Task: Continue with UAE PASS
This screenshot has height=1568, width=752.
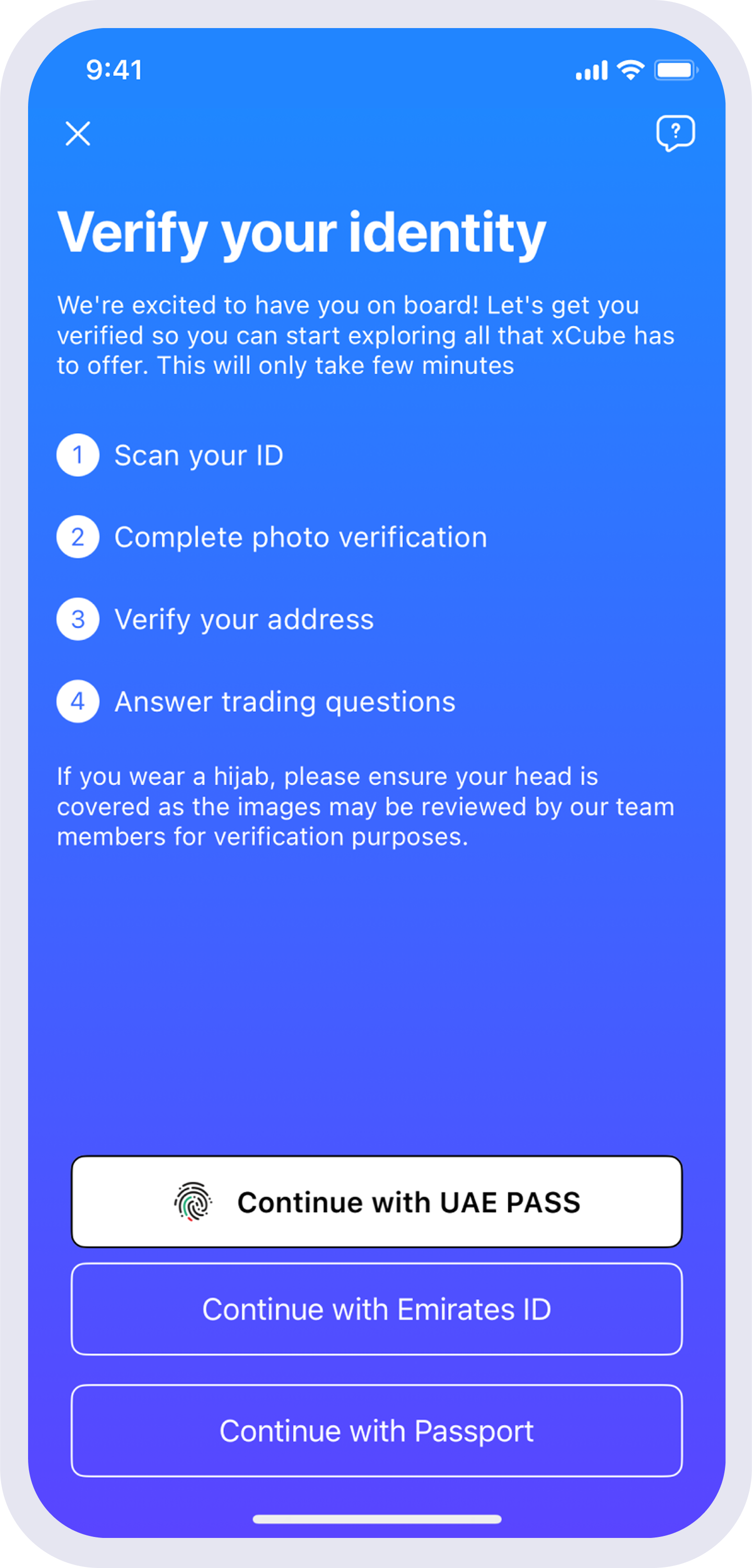Action: pos(377,1202)
